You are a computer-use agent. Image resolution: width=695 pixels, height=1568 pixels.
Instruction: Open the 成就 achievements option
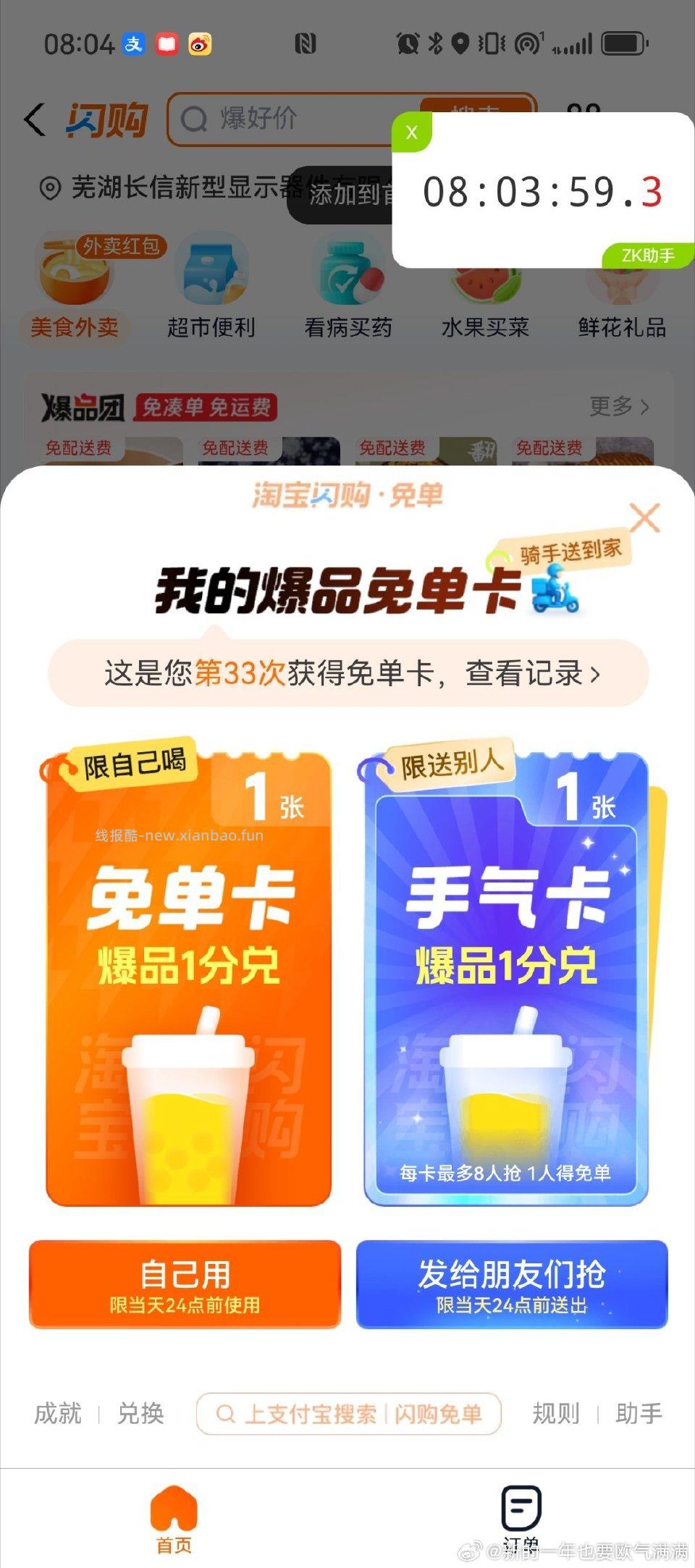pyautogui.click(x=56, y=1413)
